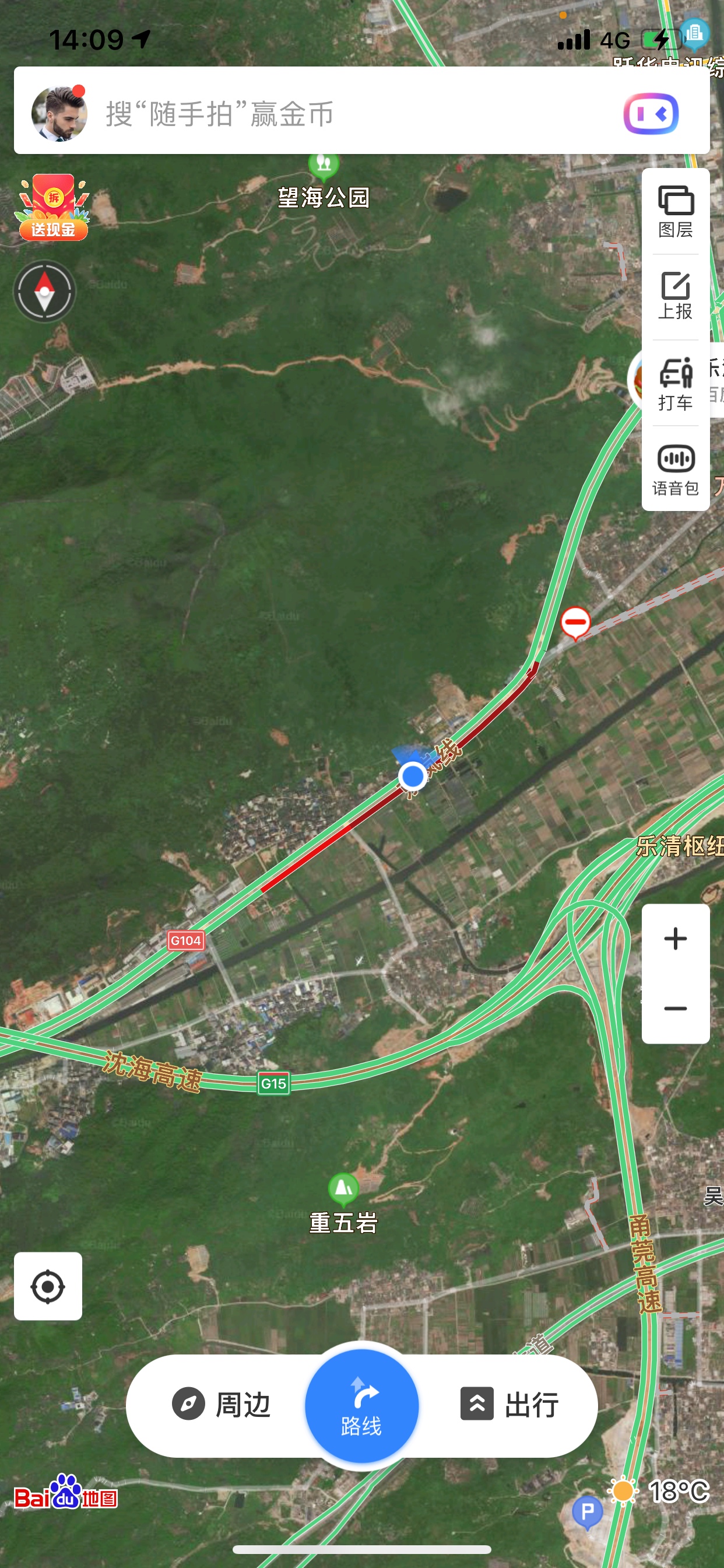The width and height of the screenshot is (724, 1568).
Task: Zoom out the map with minus button
Action: point(674,1008)
